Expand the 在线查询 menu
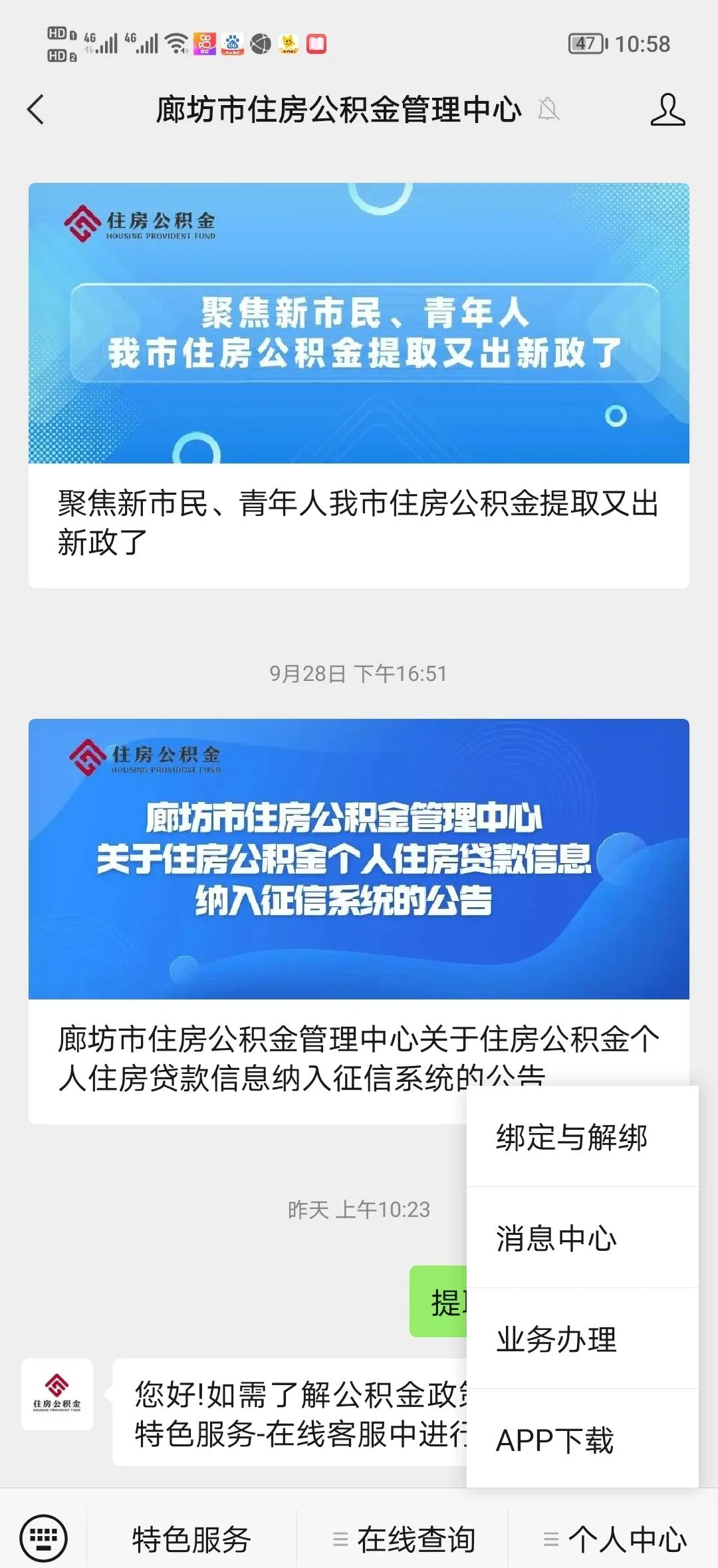 click(403, 1539)
